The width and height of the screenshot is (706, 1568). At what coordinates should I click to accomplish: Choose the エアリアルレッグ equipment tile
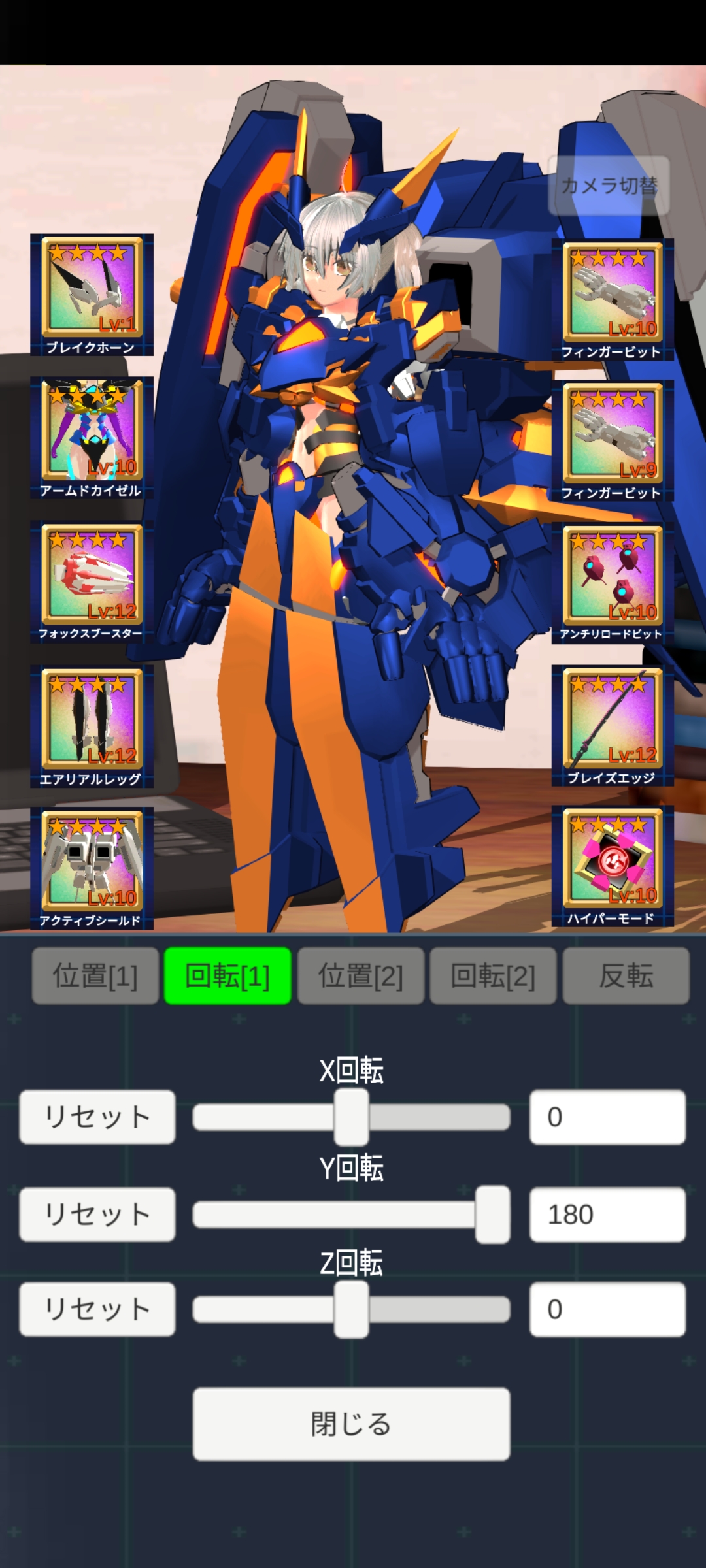tap(92, 725)
